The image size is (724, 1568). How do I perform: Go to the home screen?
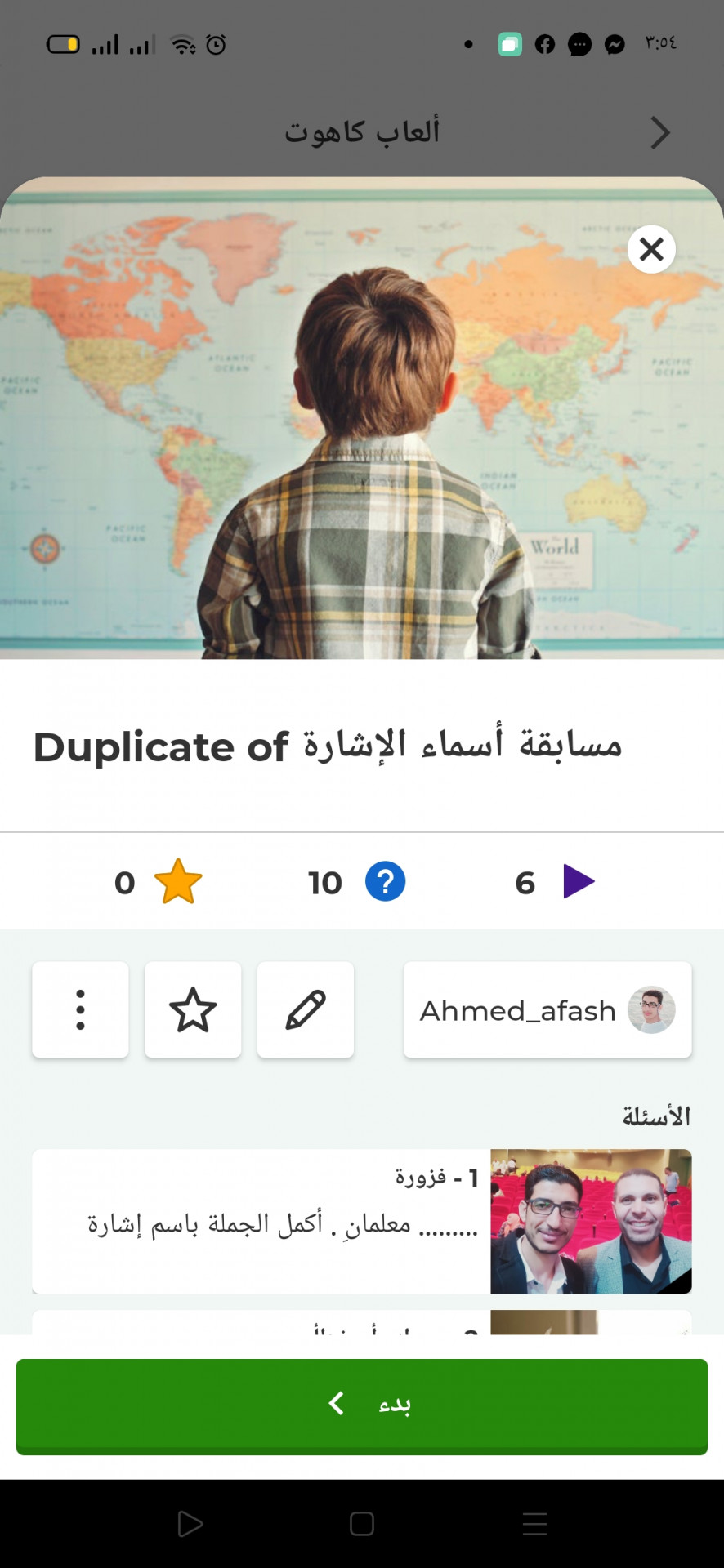362,1524
